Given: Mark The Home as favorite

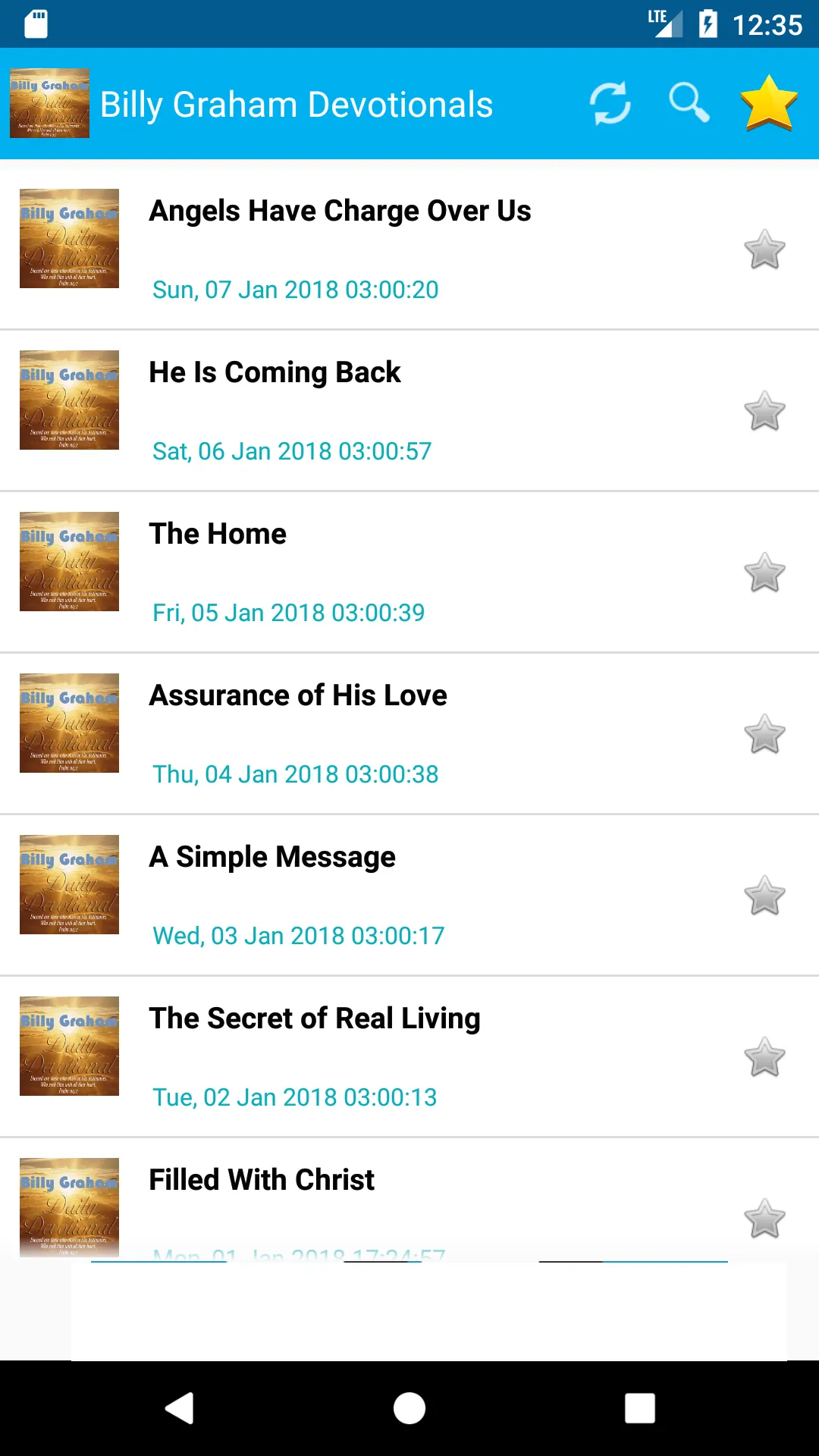Looking at the screenshot, I should (764, 573).
